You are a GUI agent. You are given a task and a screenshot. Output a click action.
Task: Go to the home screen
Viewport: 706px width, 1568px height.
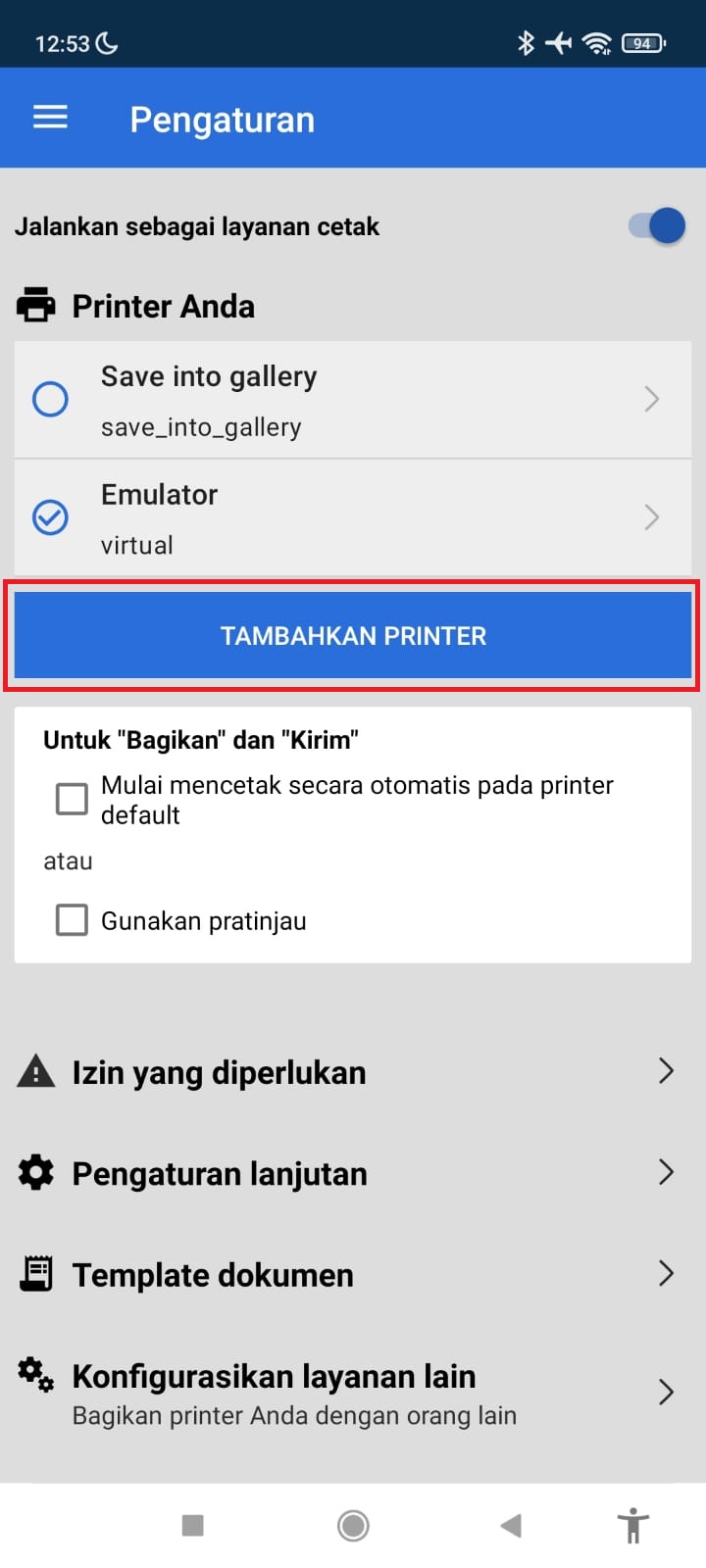(x=353, y=1525)
